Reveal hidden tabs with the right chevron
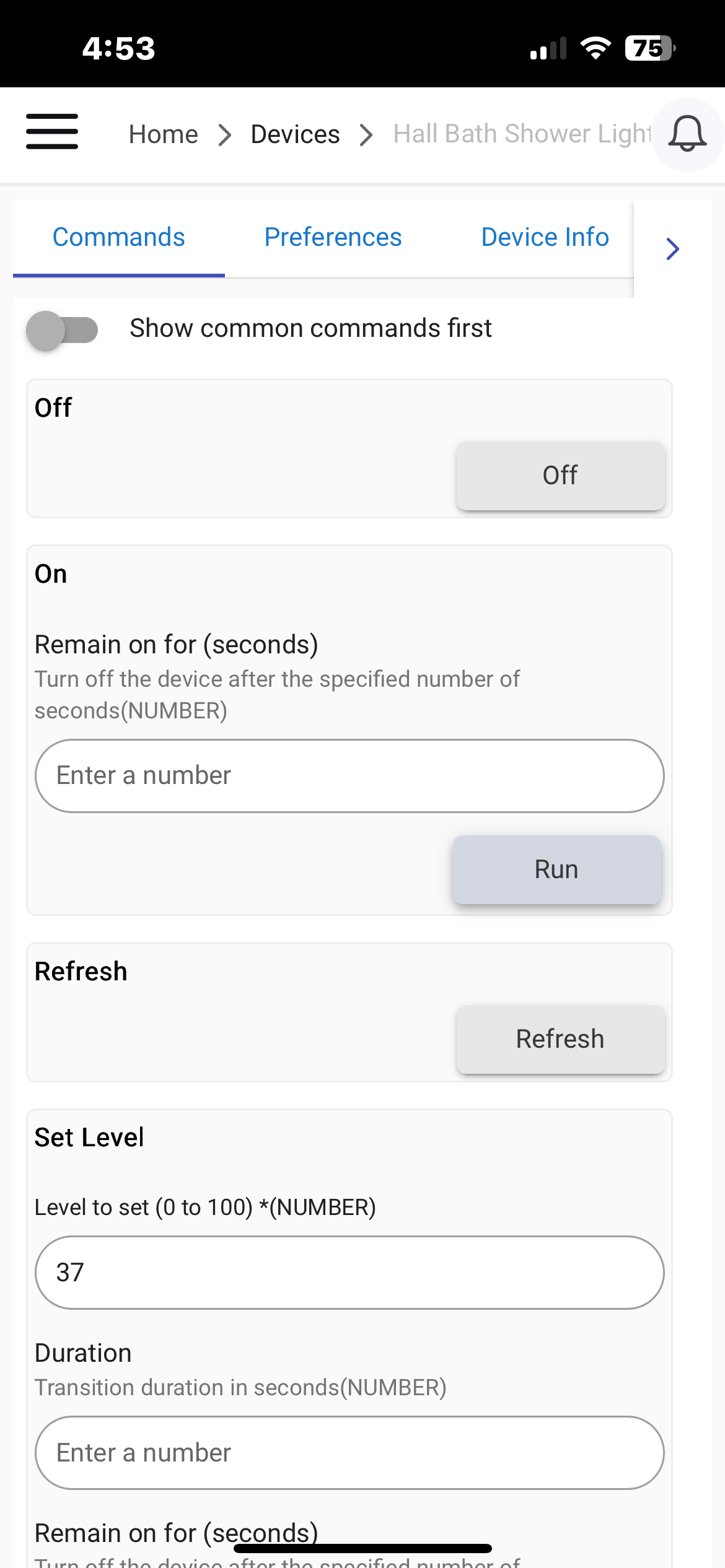The width and height of the screenshot is (725, 1568). [672, 249]
